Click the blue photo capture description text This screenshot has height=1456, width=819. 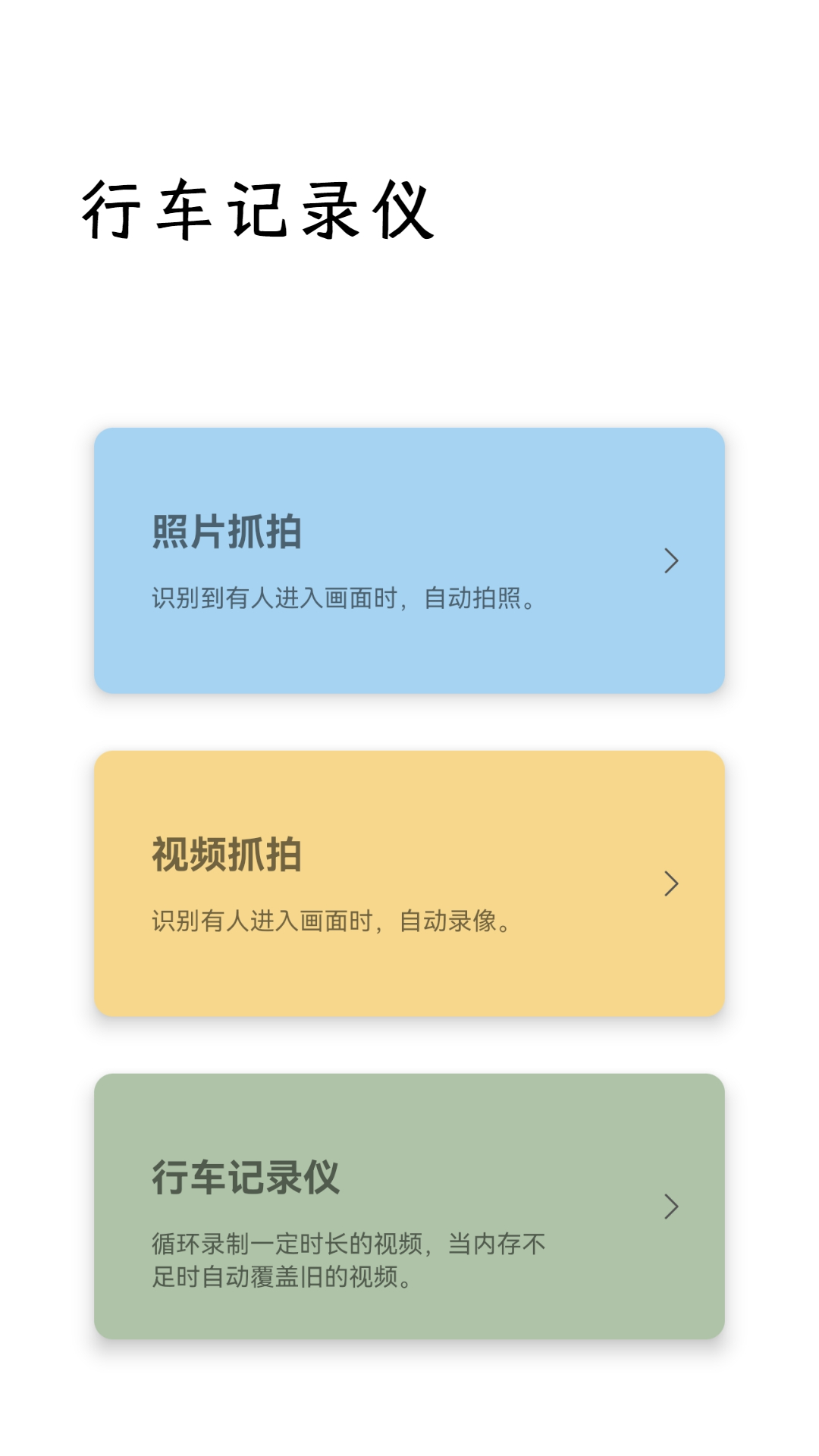click(x=343, y=599)
